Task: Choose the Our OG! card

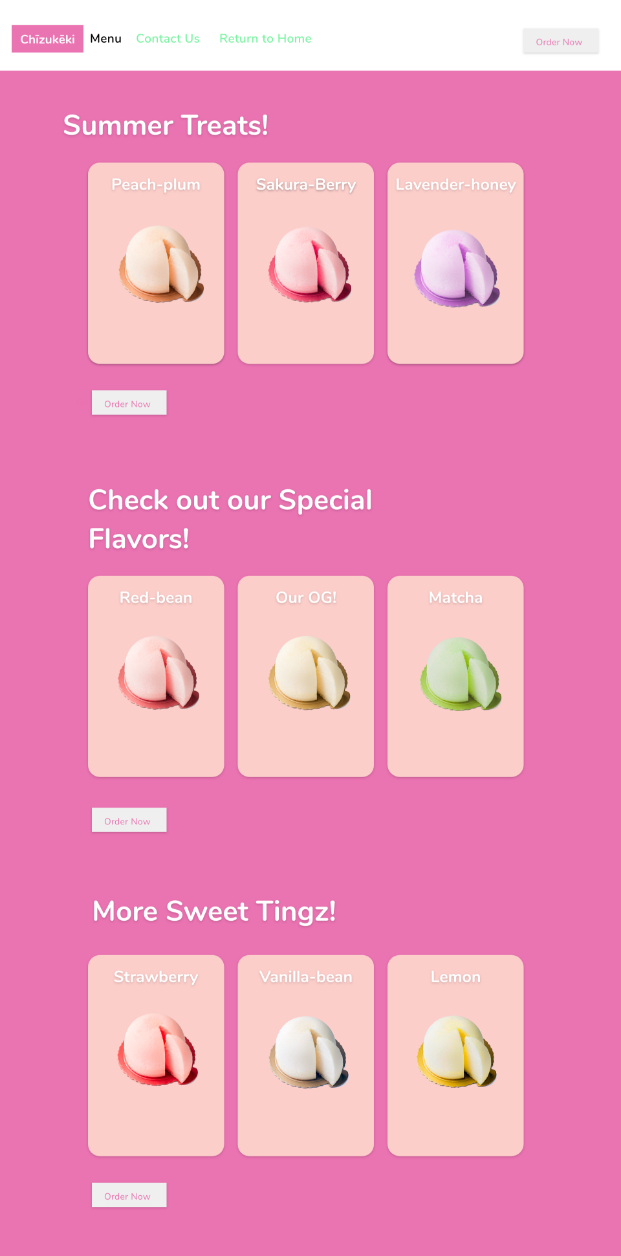Action: click(x=306, y=676)
